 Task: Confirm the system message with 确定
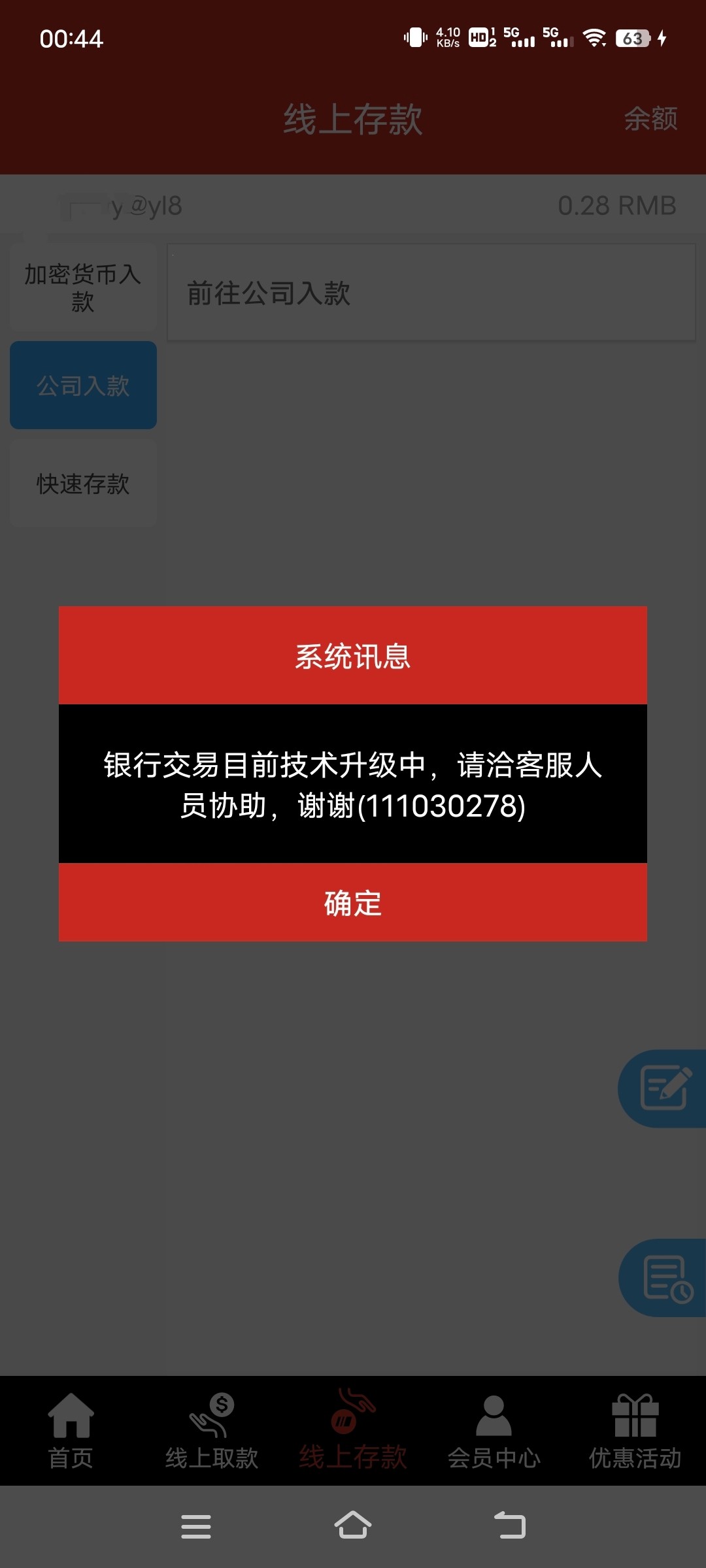point(353,903)
